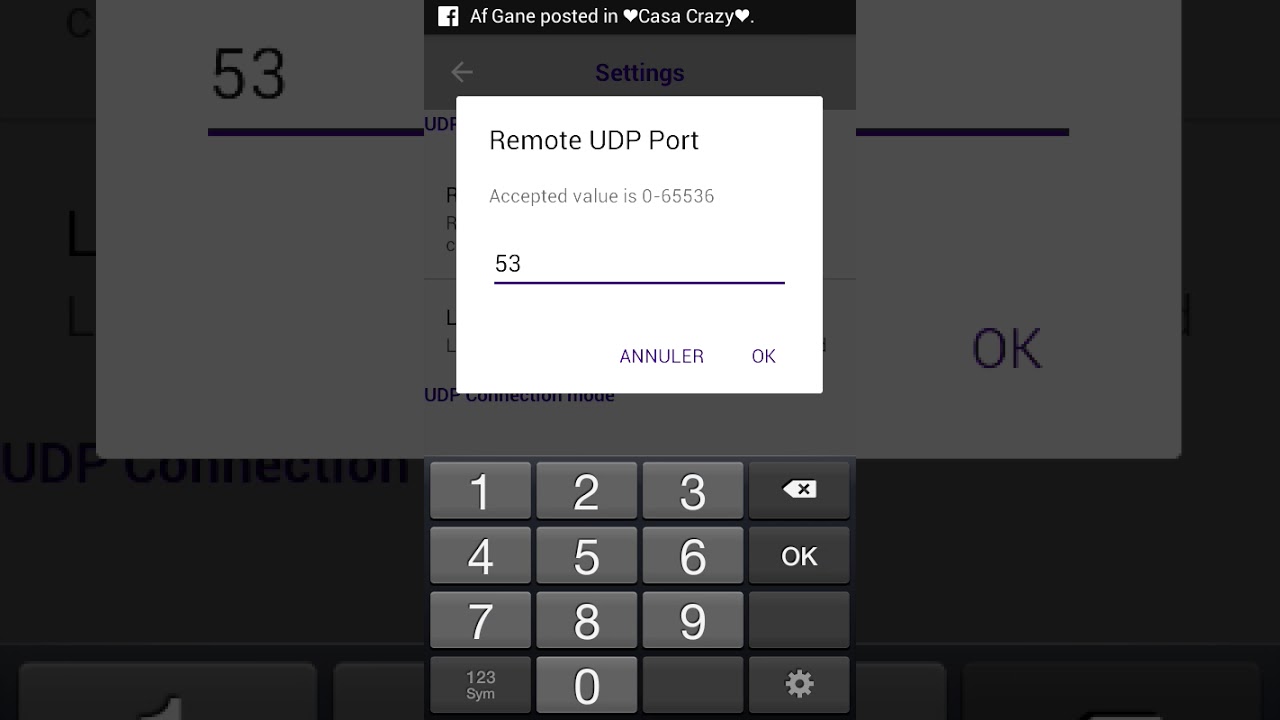Cancel the dialog with ANNULER

coord(661,356)
